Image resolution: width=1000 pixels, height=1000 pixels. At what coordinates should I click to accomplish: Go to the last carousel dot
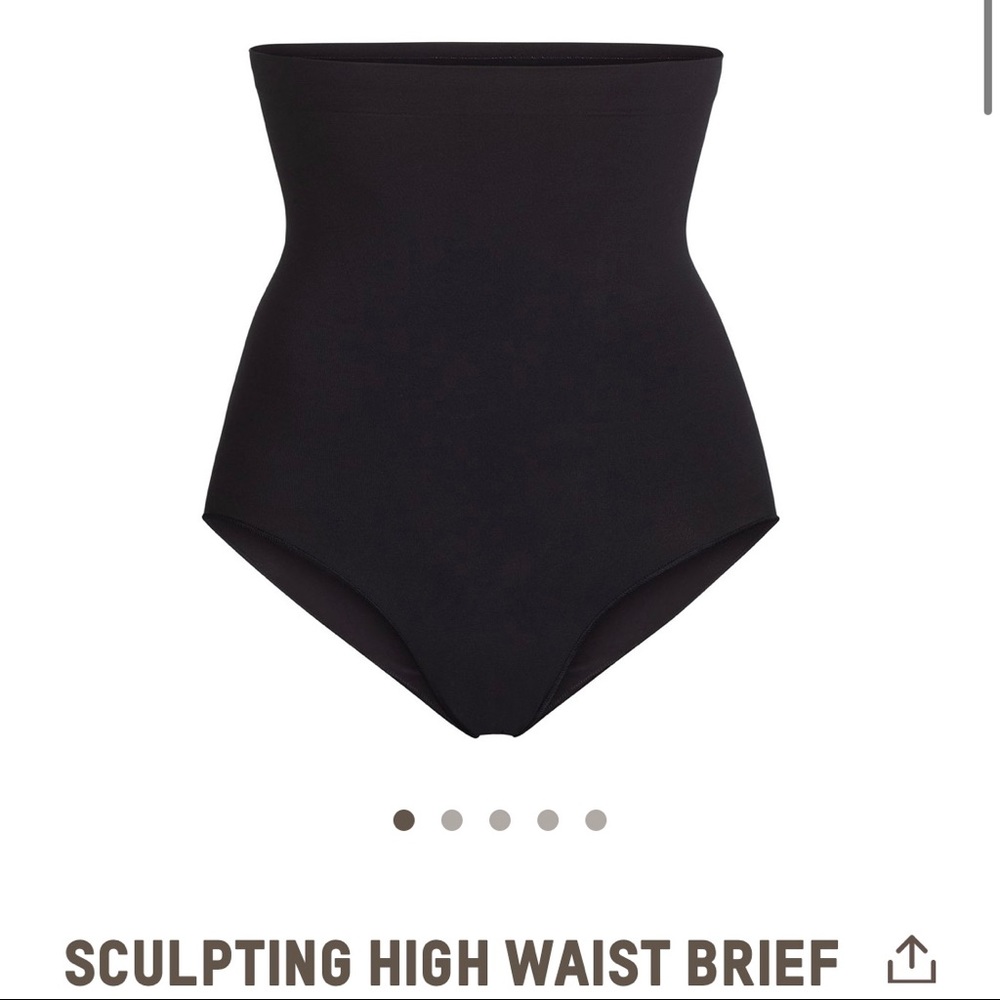click(596, 820)
